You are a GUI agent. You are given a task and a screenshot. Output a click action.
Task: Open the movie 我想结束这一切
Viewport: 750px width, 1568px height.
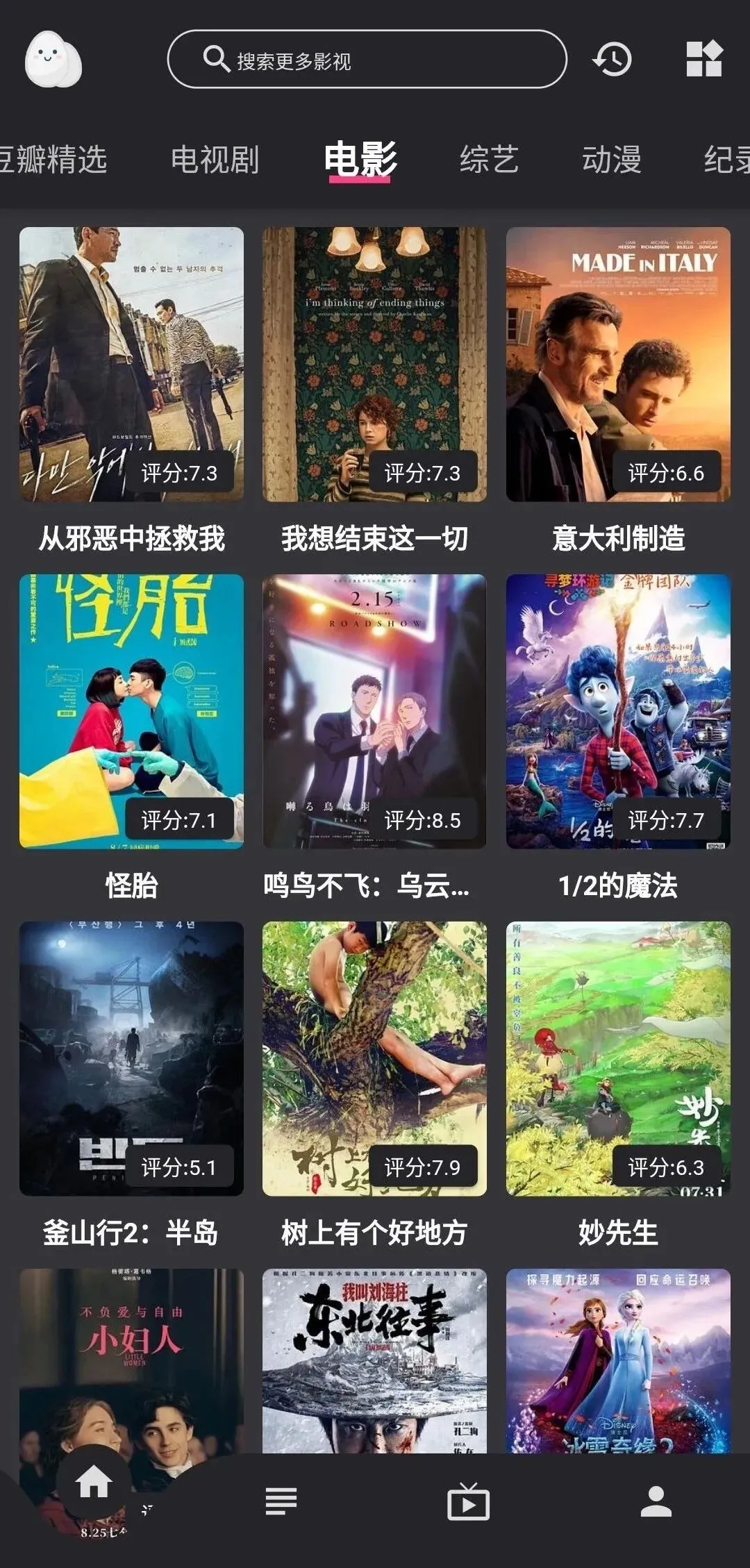(374, 365)
